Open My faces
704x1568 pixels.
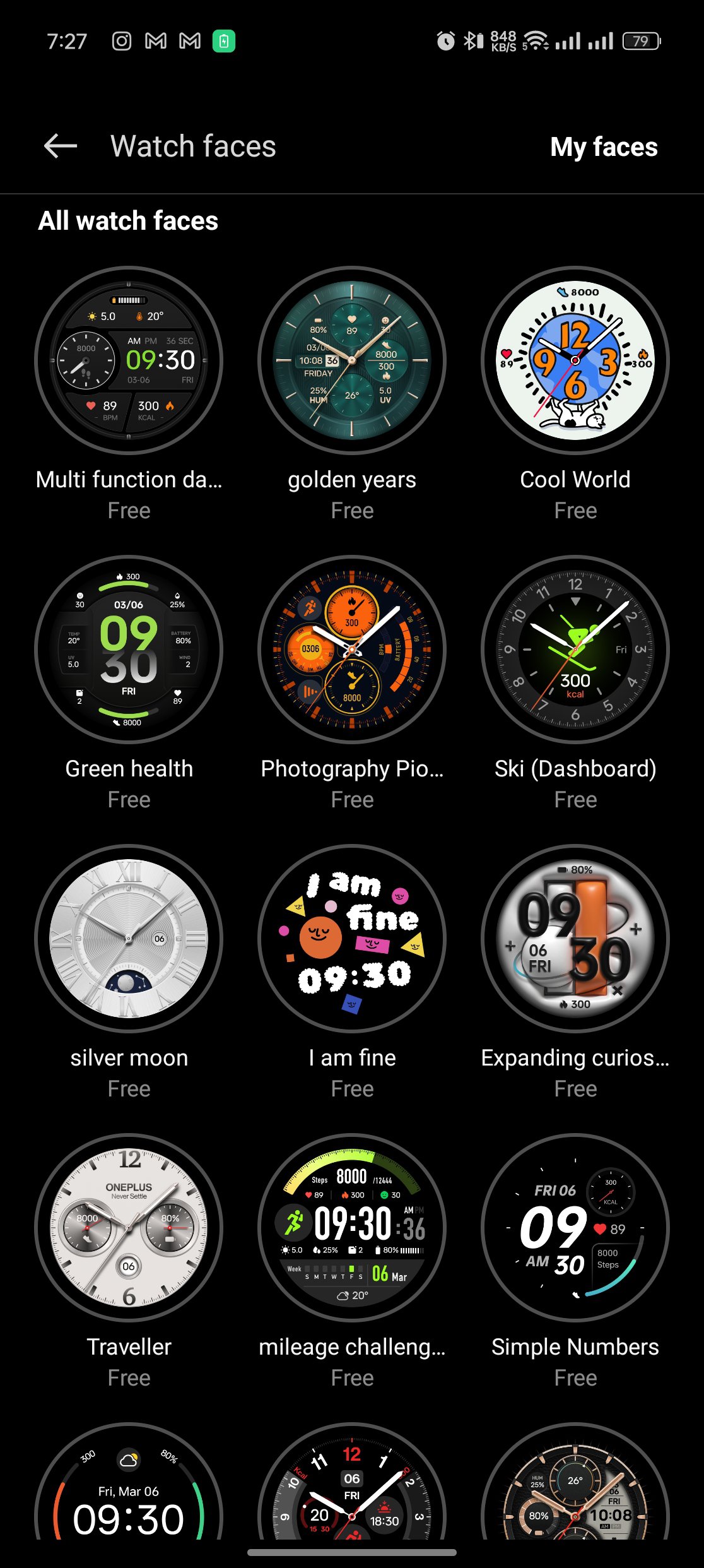click(x=603, y=147)
